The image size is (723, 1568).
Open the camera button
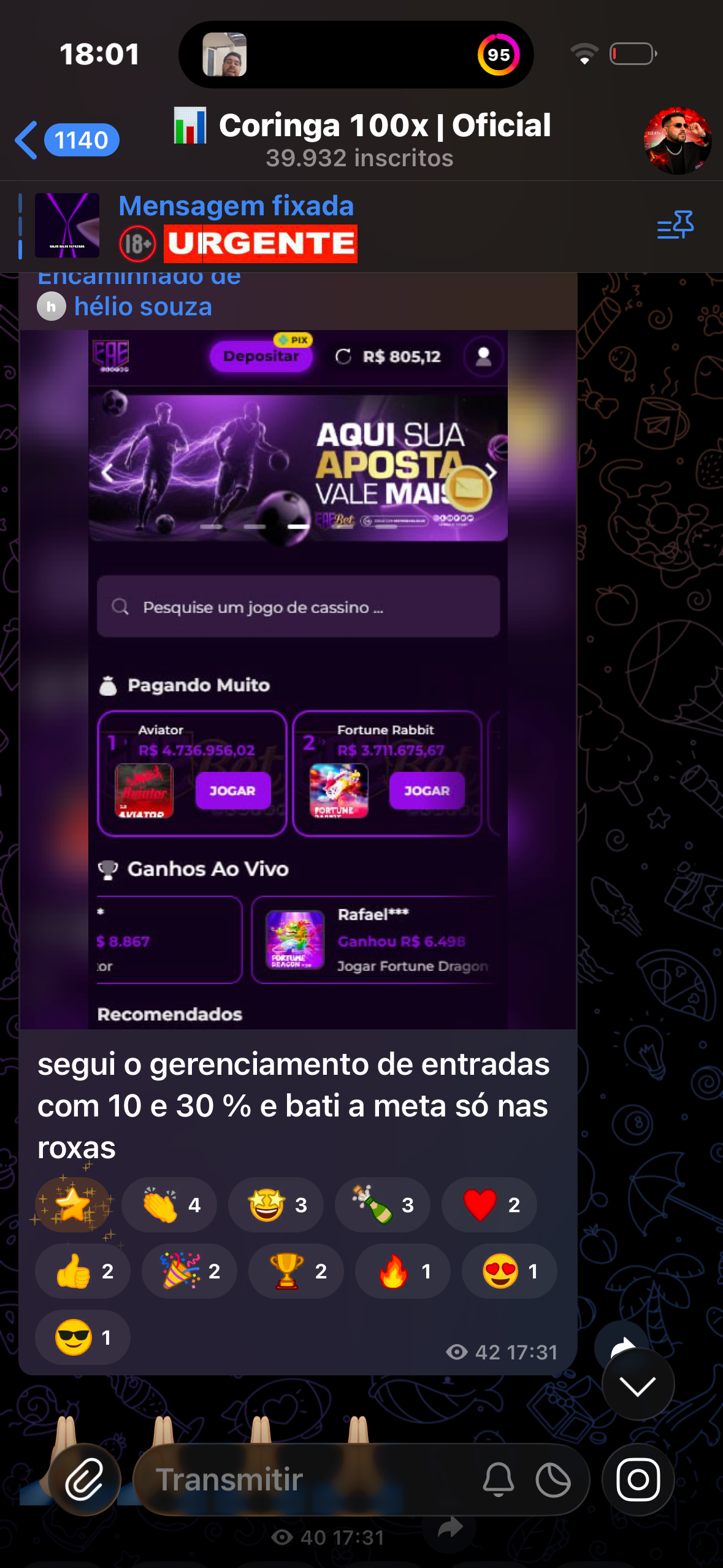point(638,1480)
